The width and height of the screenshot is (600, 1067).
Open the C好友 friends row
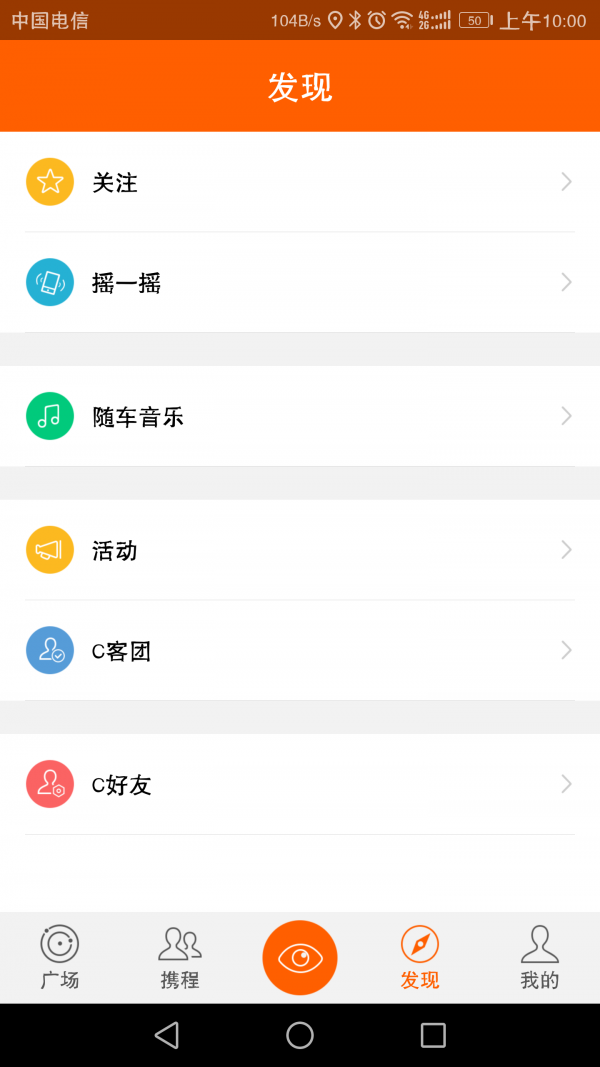(300, 785)
